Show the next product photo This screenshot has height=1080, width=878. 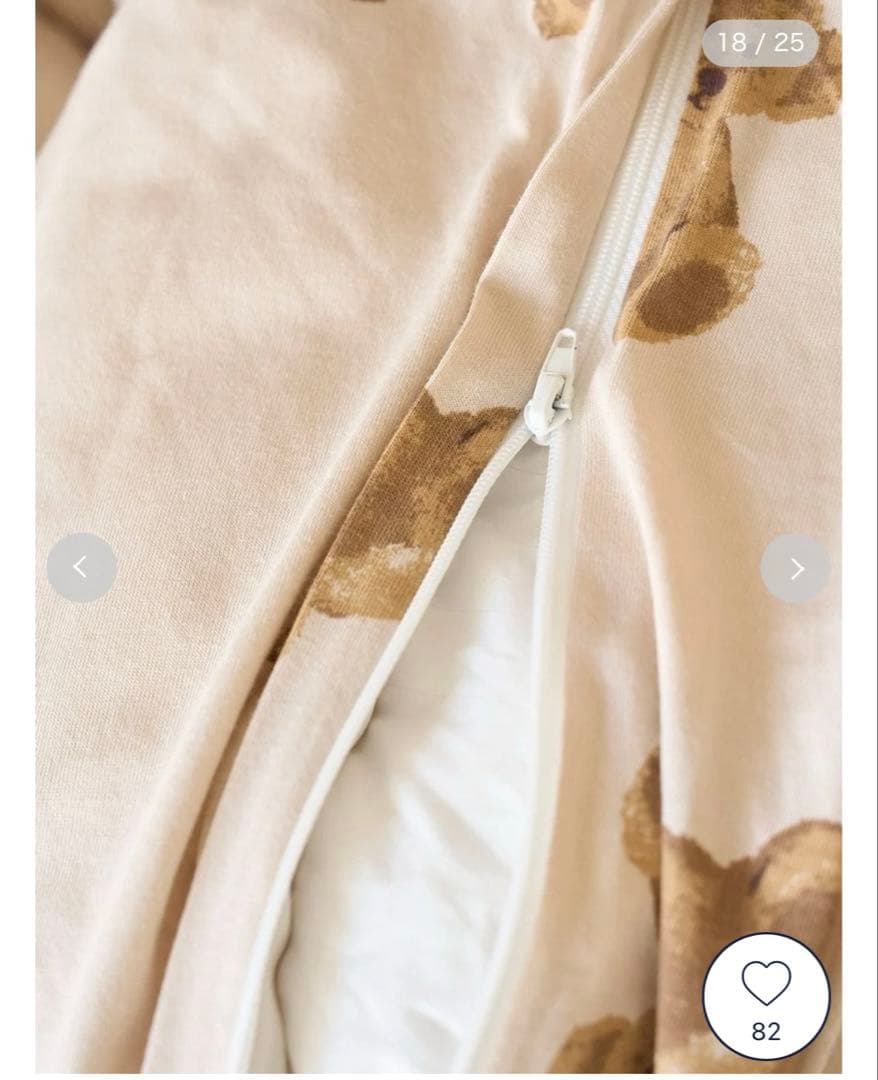795,568
